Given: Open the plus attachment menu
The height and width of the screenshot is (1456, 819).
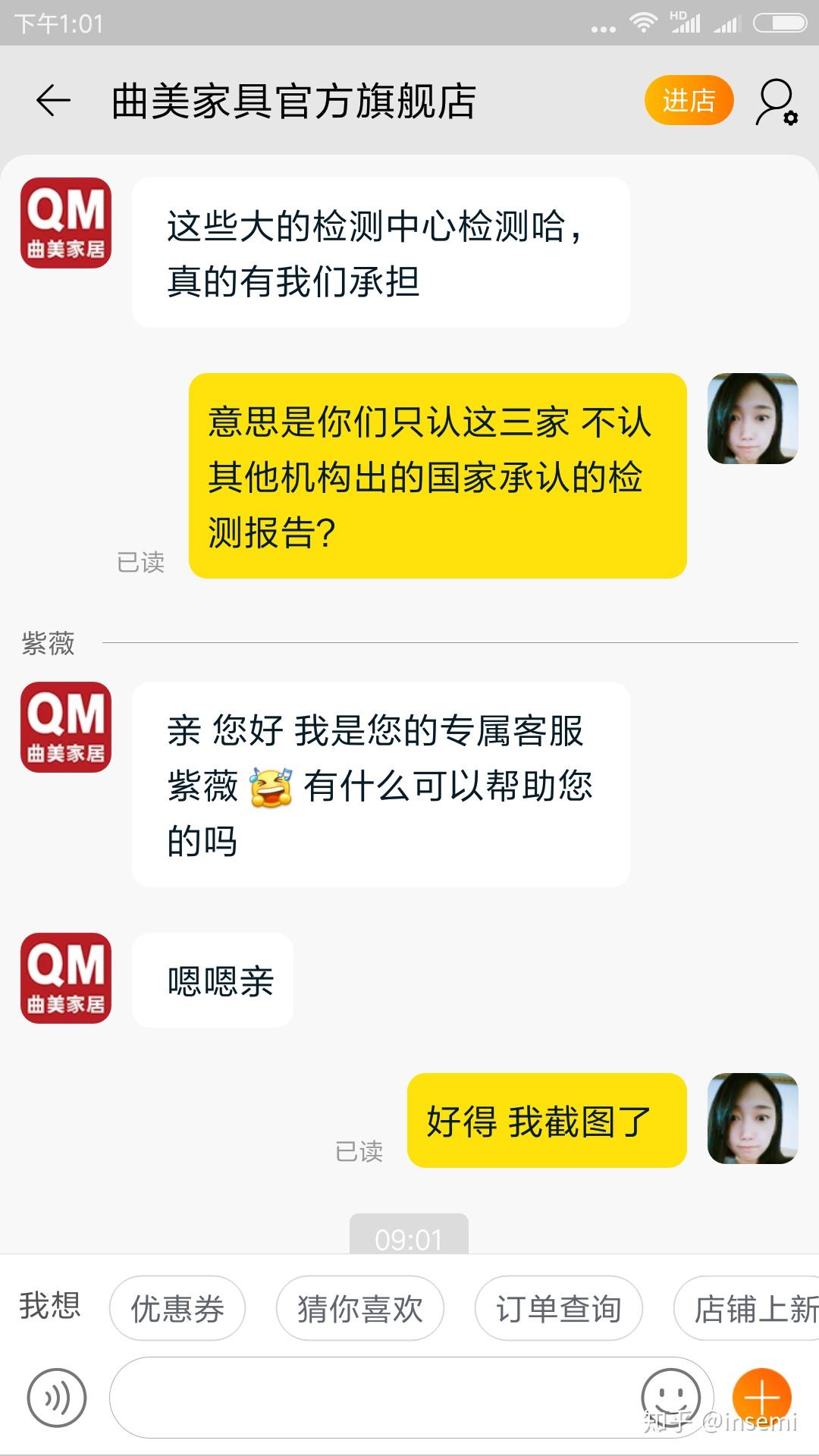Looking at the screenshot, I should (x=761, y=1397).
